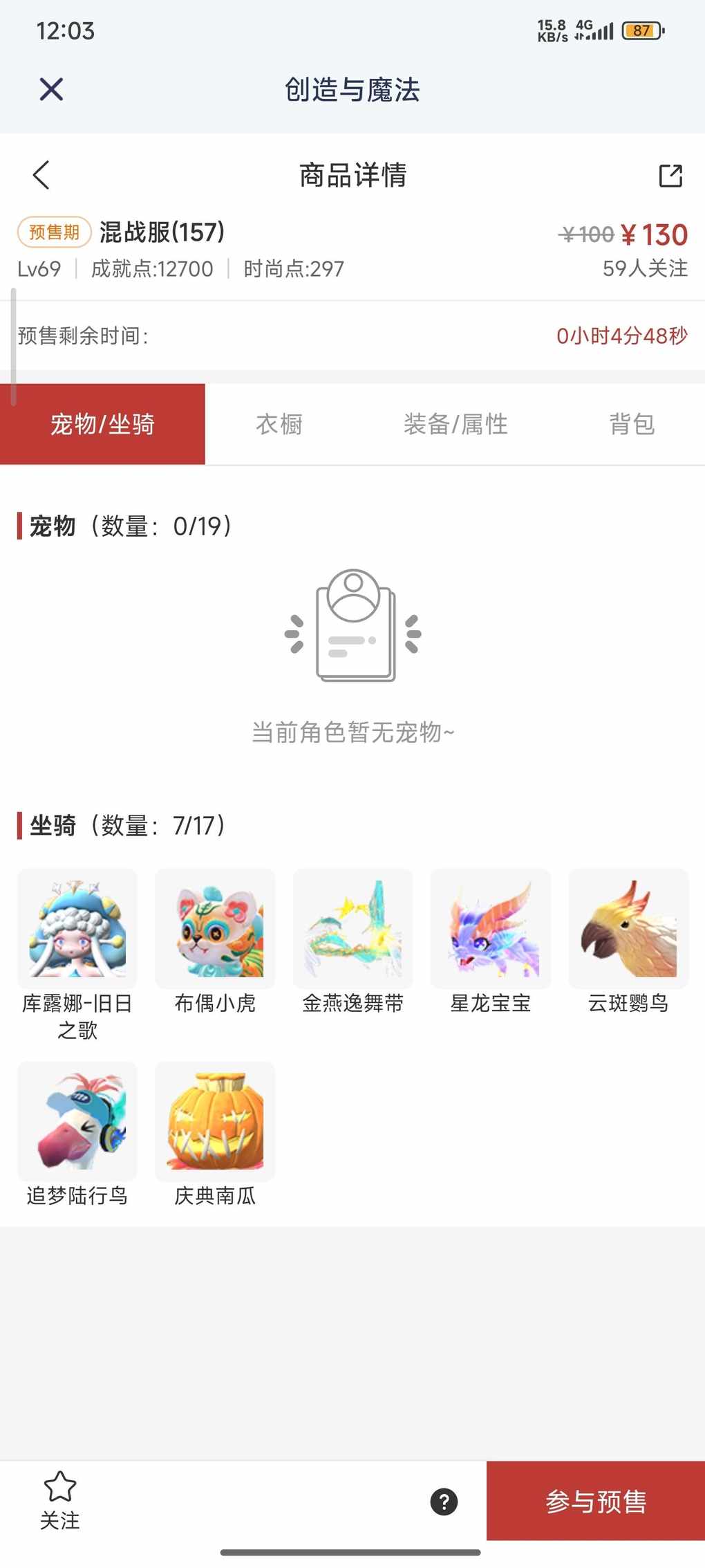
Task: Open mount 库露娜-旧日之歌
Action: (x=77, y=929)
